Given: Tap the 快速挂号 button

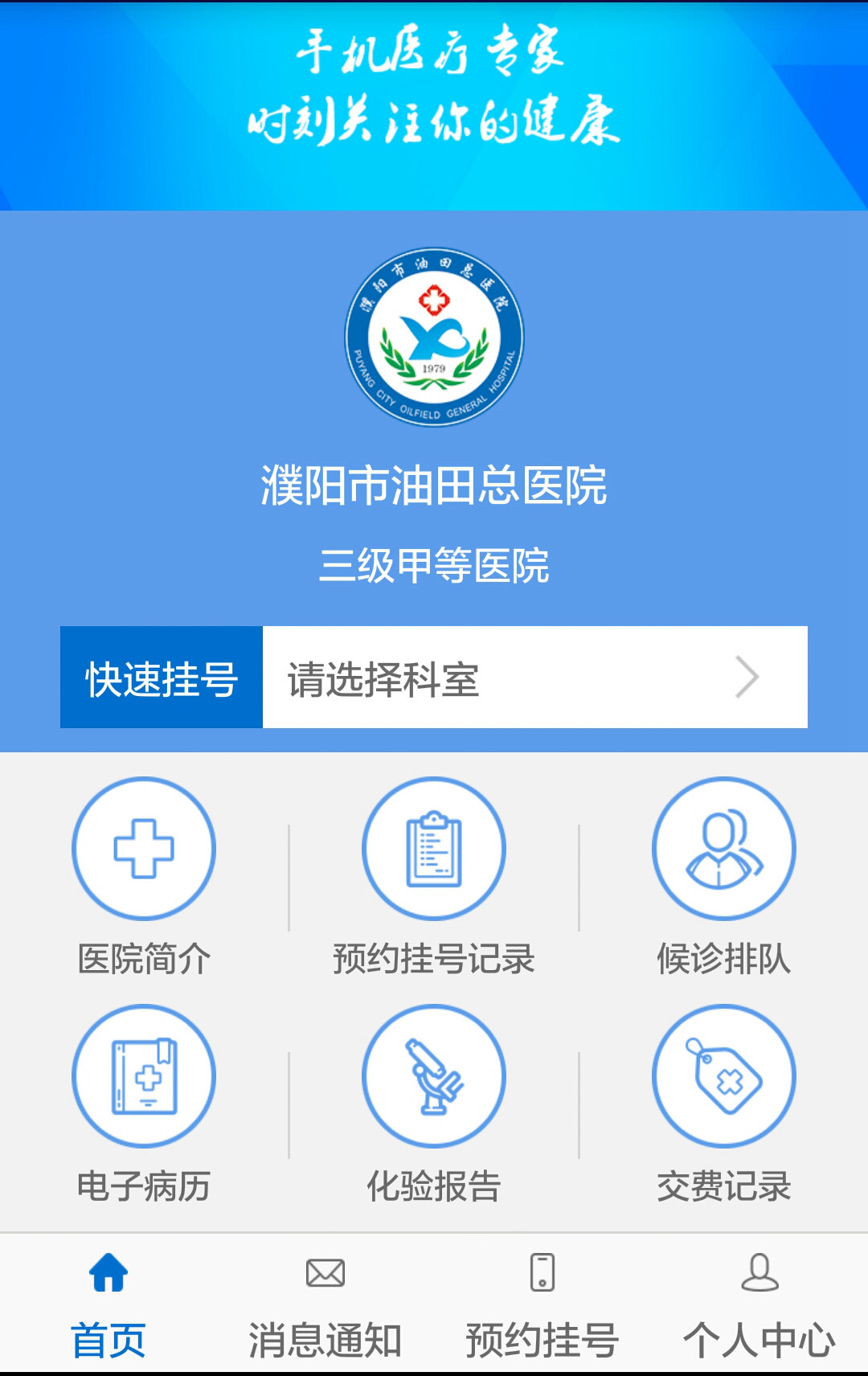Looking at the screenshot, I should tap(162, 678).
